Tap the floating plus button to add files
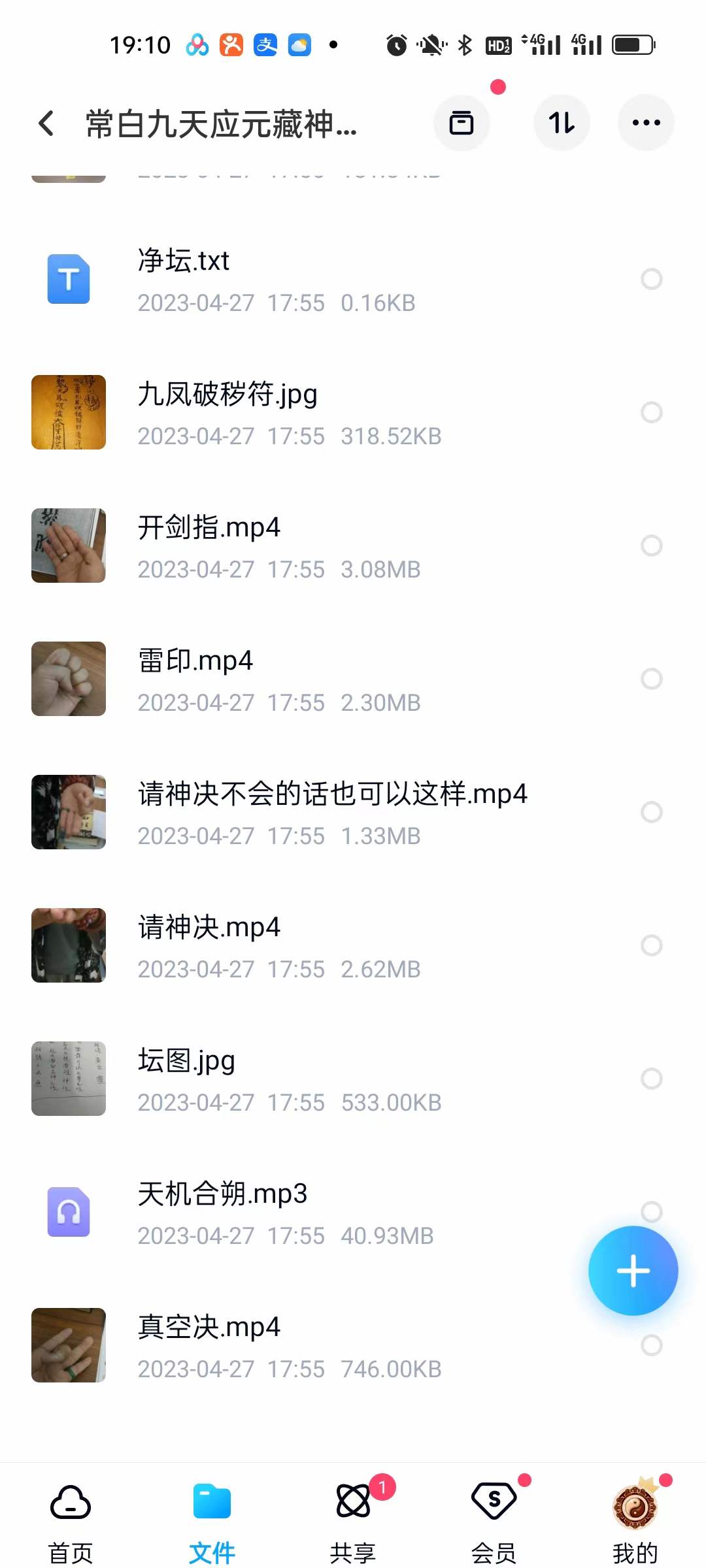This screenshot has height=1568, width=706. pyautogui.click(x=633, y=1270)
